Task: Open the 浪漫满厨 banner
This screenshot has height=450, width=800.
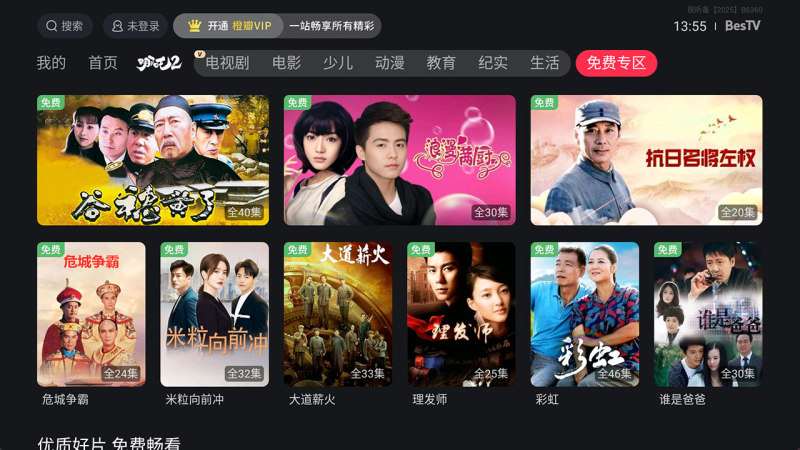Action: (400, 160)
